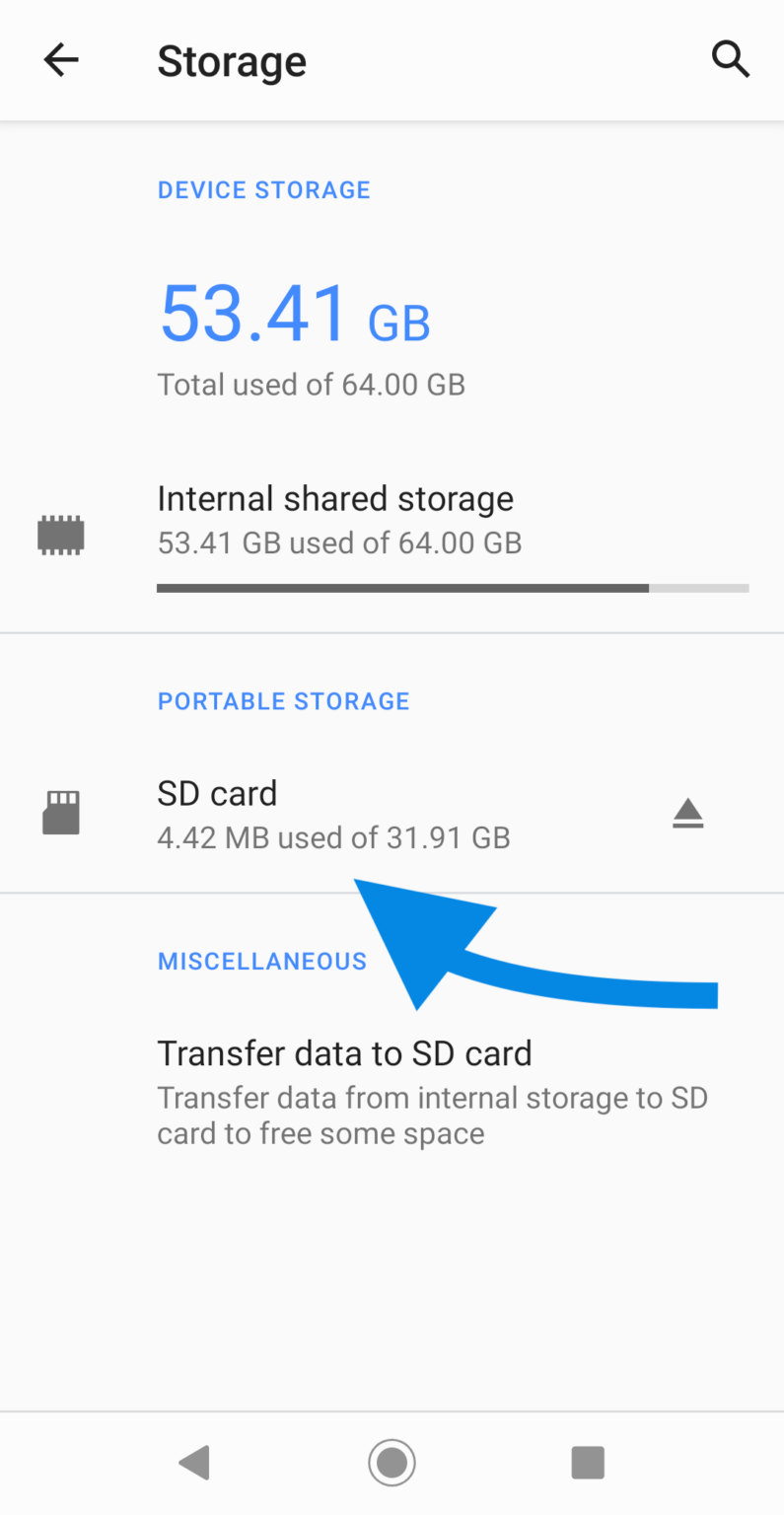Open the search magnifier in Storage
This screenshot has height=1515, width=784.
point(731,60)
